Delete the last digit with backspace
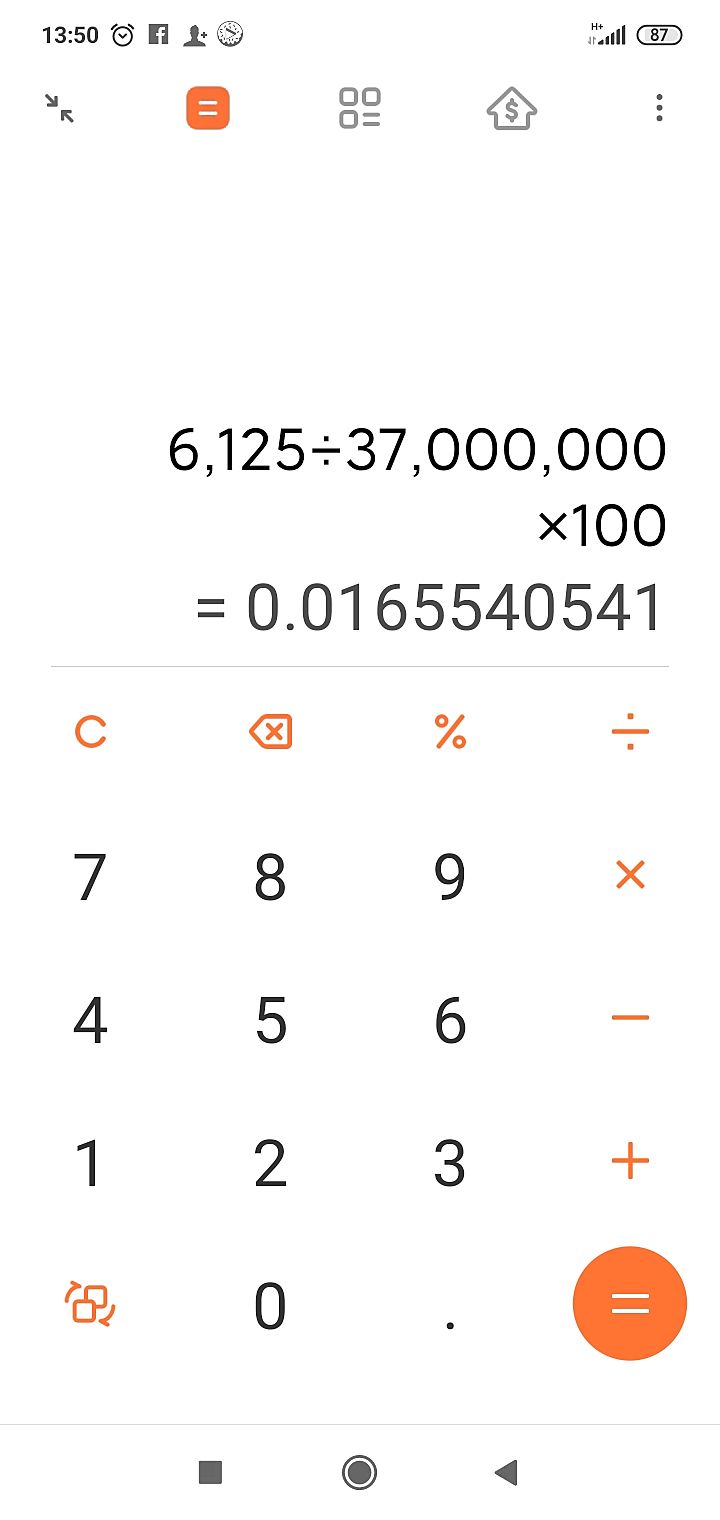 click(x=270, y=733)
